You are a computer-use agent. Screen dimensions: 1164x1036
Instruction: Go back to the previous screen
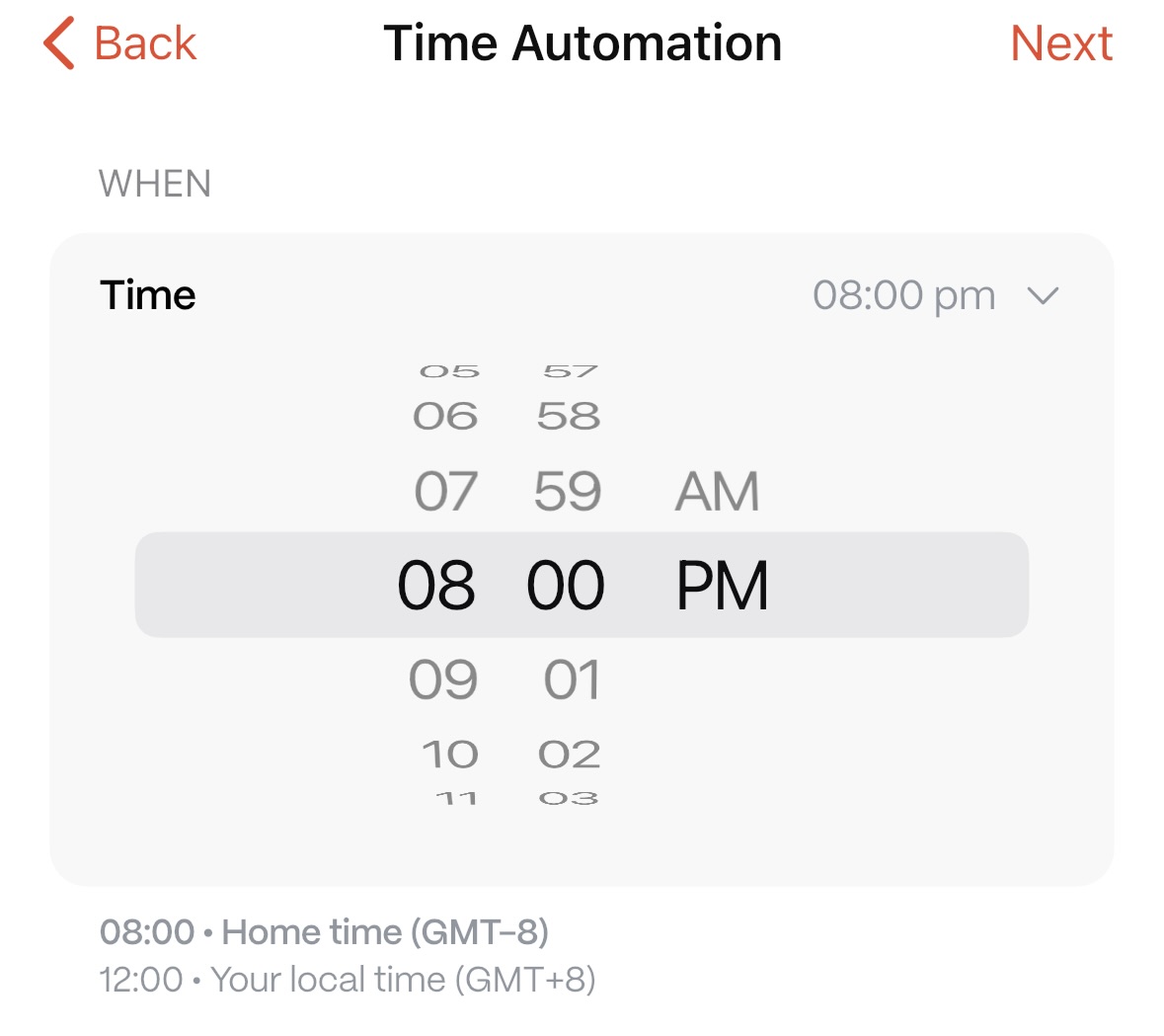[x=120, y=43]
